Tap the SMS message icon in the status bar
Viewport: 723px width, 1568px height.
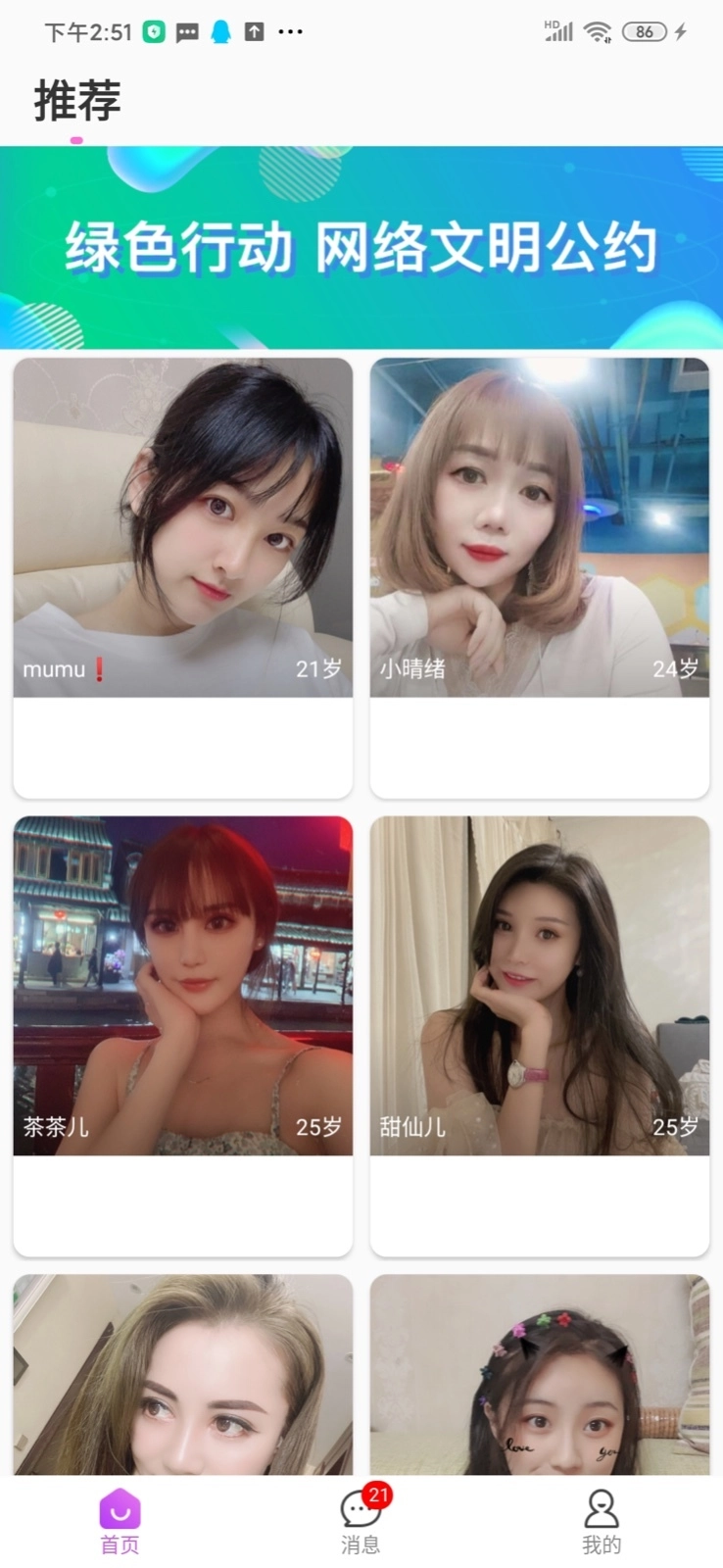point(185,31)
